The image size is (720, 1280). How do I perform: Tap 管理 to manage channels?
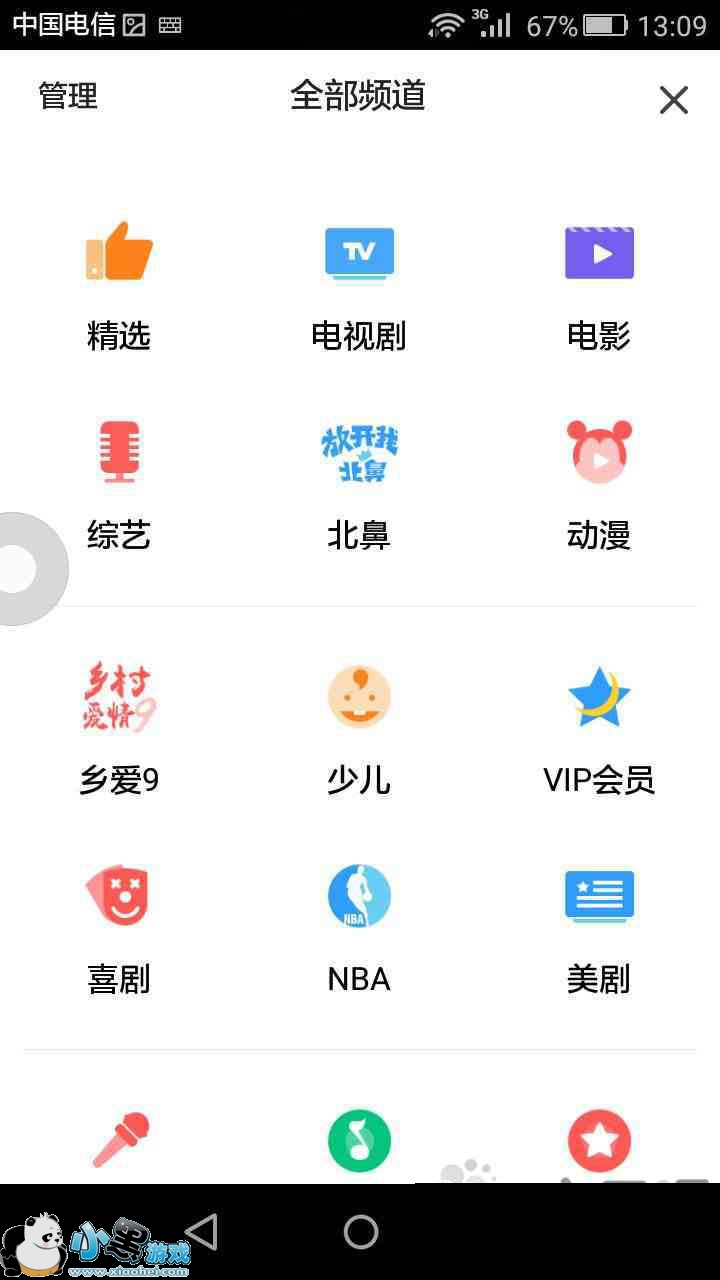[x=68, y=97]
